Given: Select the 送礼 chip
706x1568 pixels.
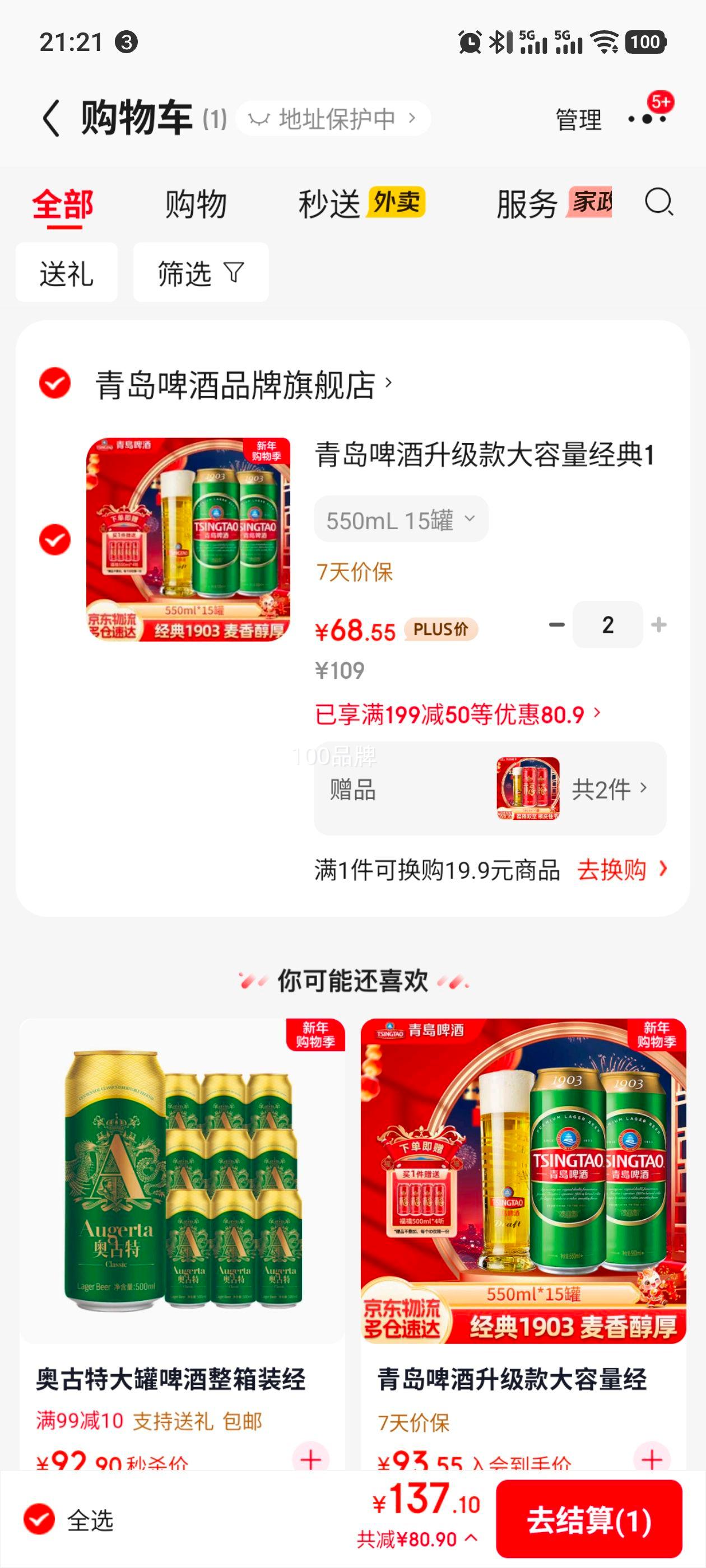Looking at the screenshot, I should coord(66,273).
